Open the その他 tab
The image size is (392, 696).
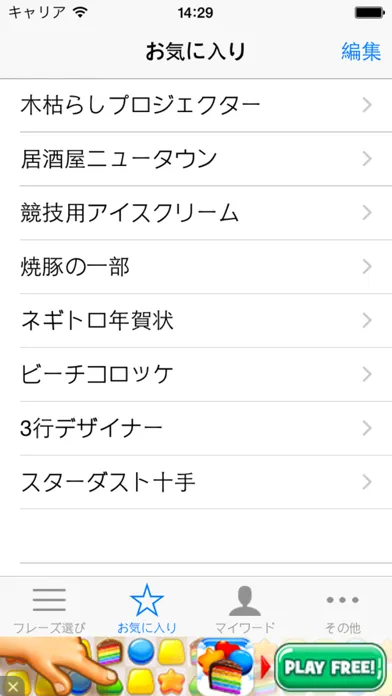(343, 609)
